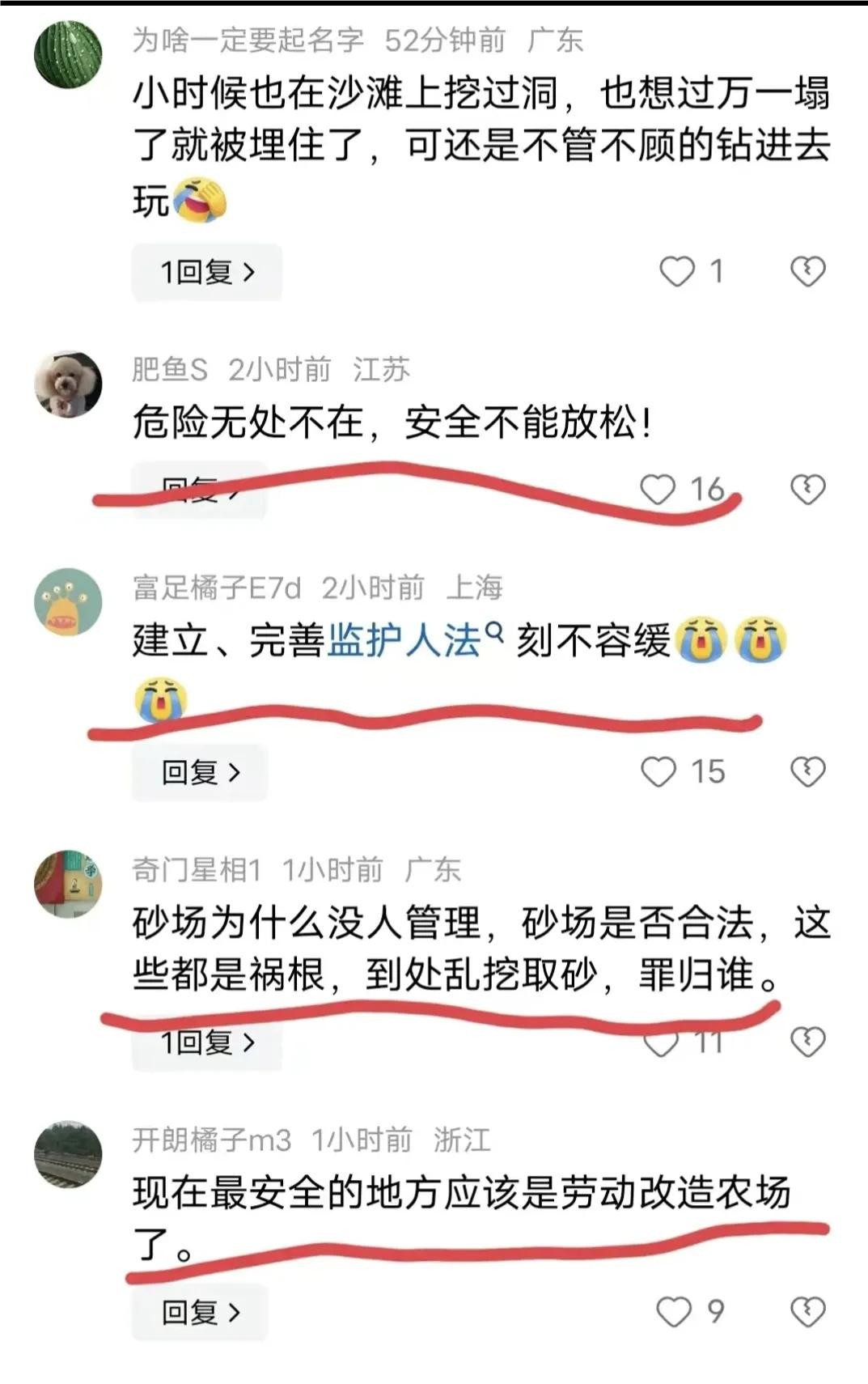Like the comment by 为啥一定要起名字
The height and width of the screenshot is (1384, 868).
click(677, 272)
